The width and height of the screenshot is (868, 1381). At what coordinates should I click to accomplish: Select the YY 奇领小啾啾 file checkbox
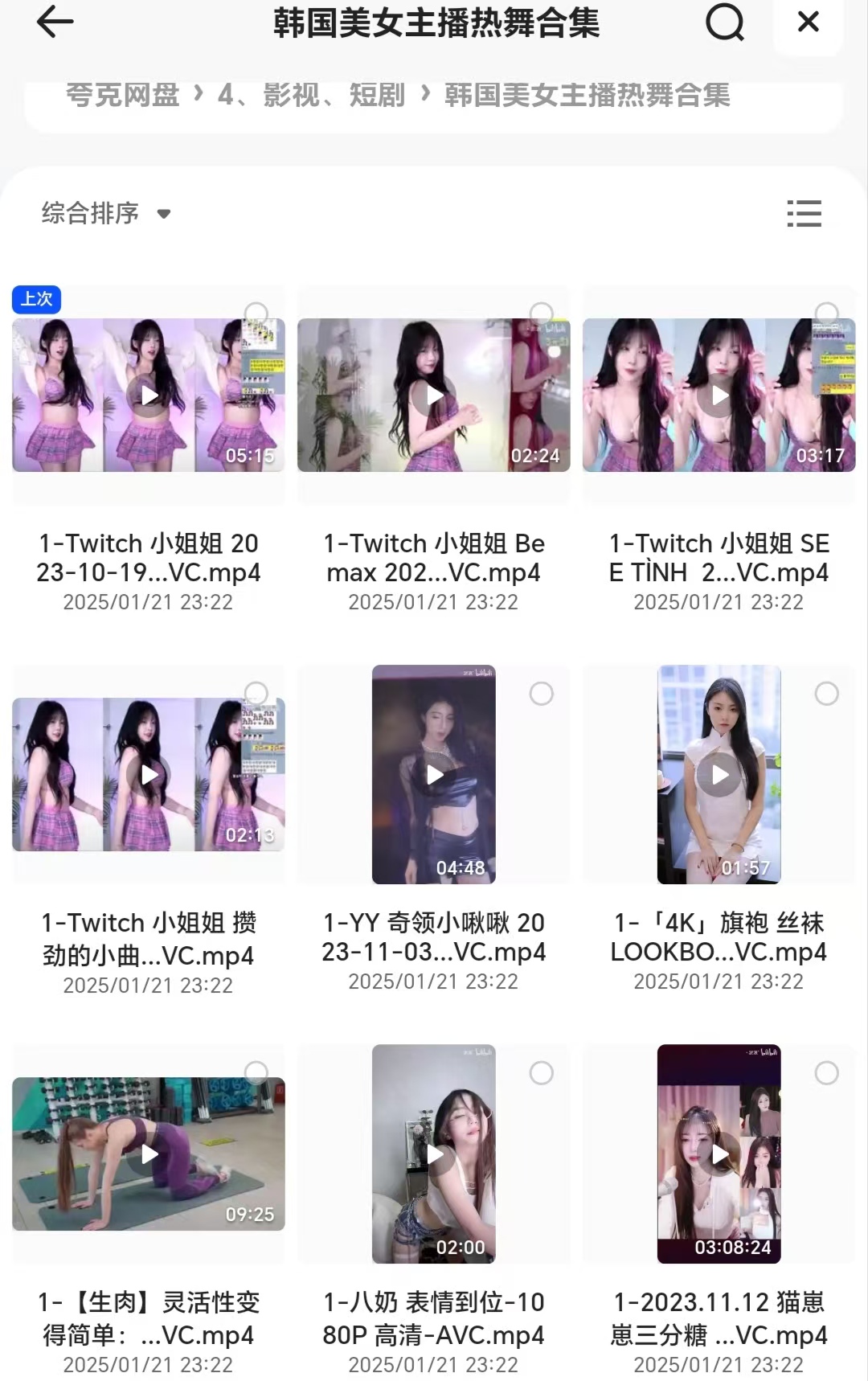[542, 694]
